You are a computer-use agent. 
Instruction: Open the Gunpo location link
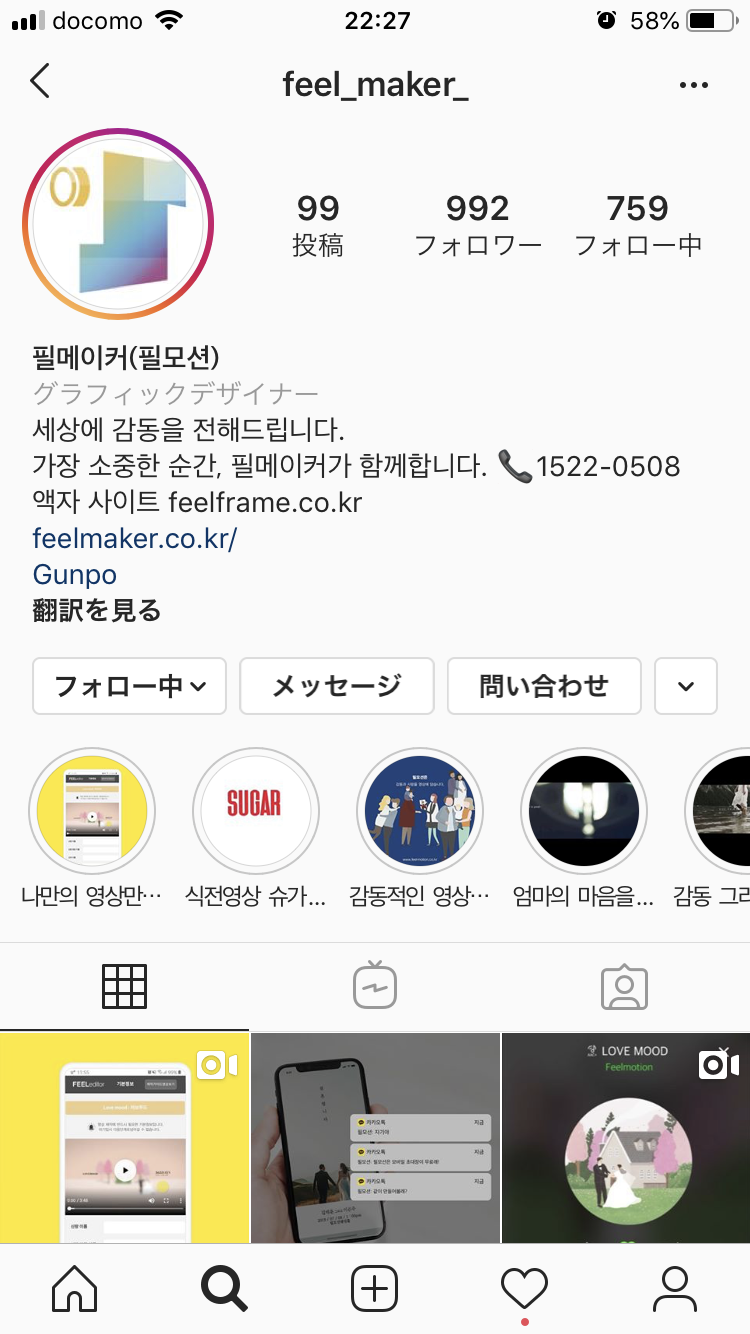click(x=75, y=574)
